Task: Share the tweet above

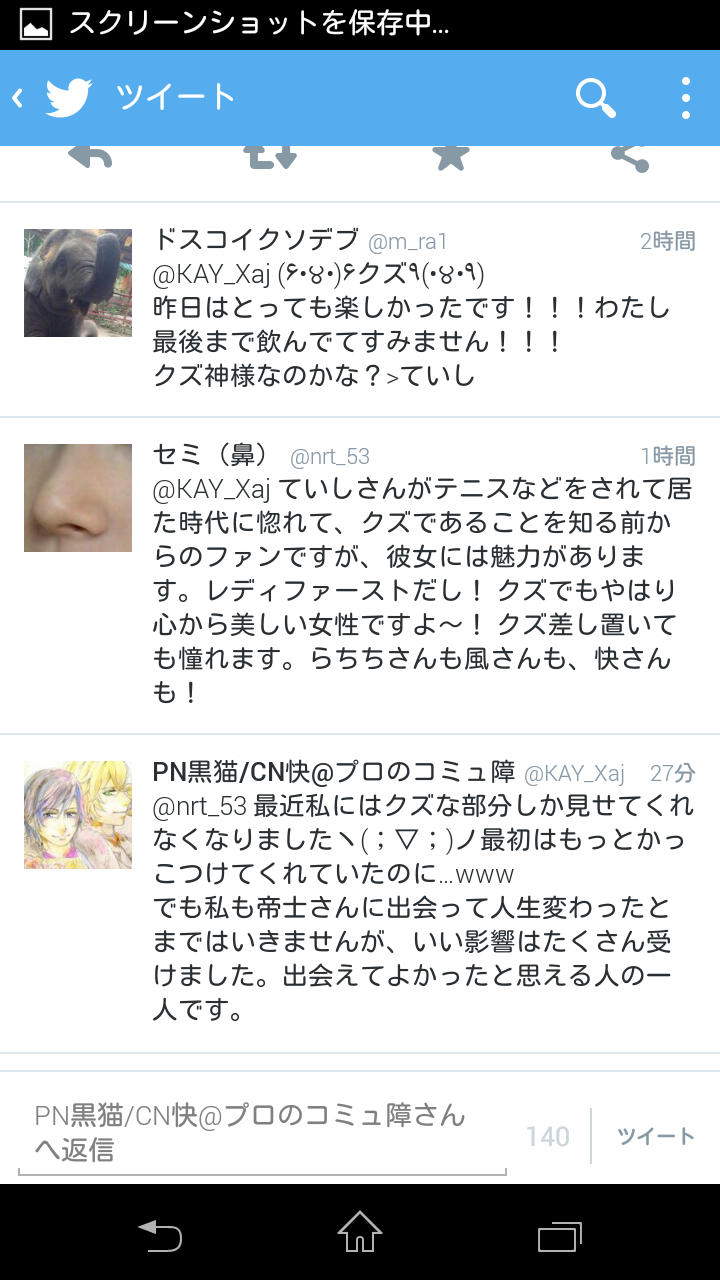Action: [x=629, y=157]
